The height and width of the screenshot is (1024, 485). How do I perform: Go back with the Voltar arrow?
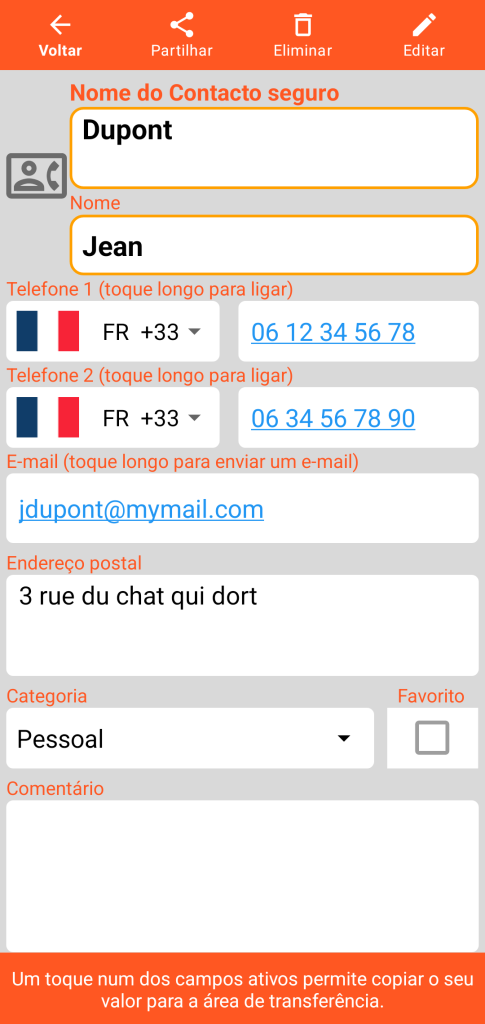click(x=60, y=36)
